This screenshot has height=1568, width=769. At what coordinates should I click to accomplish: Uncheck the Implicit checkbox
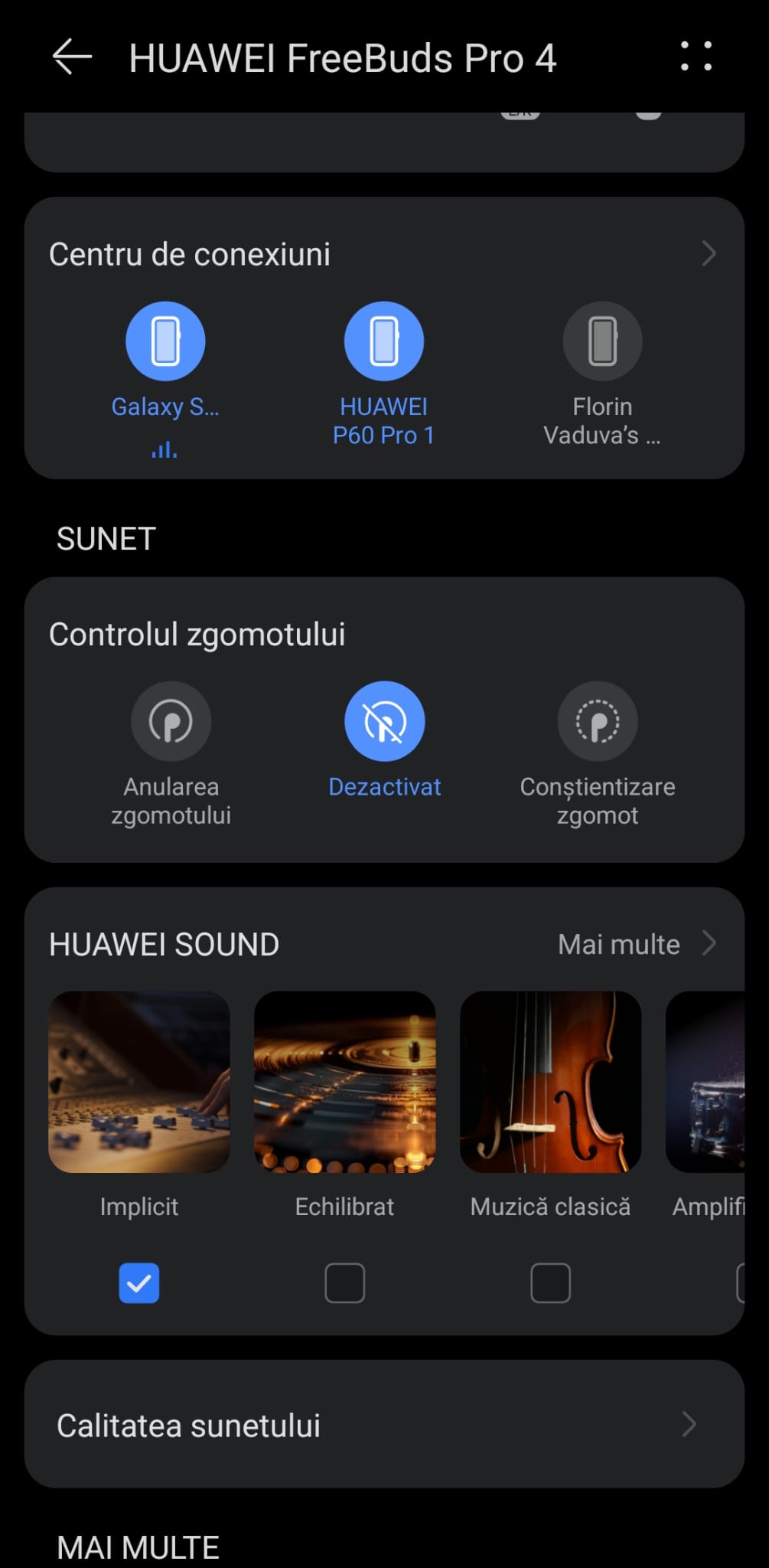click(139, 1282)
